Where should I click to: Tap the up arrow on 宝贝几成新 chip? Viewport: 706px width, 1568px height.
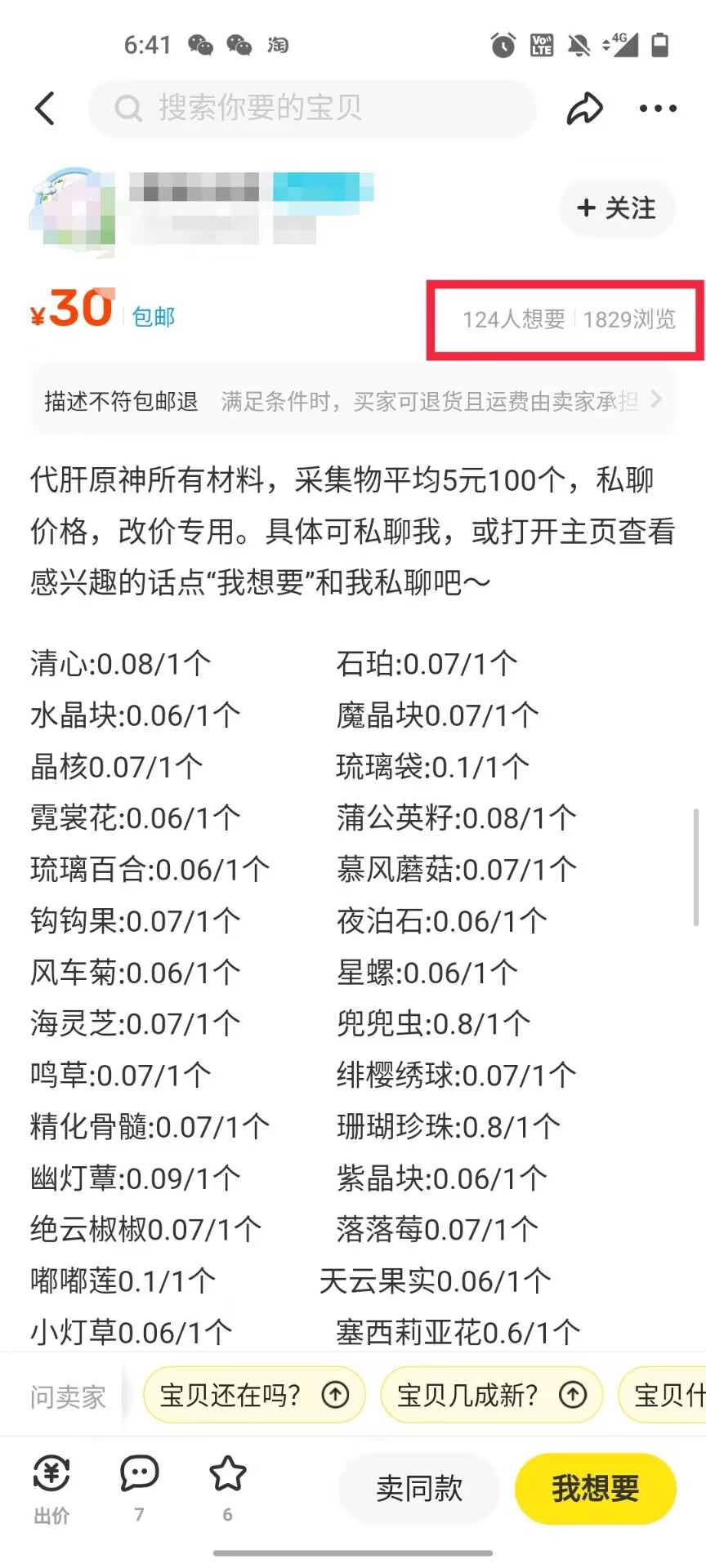coord(573,1395)
